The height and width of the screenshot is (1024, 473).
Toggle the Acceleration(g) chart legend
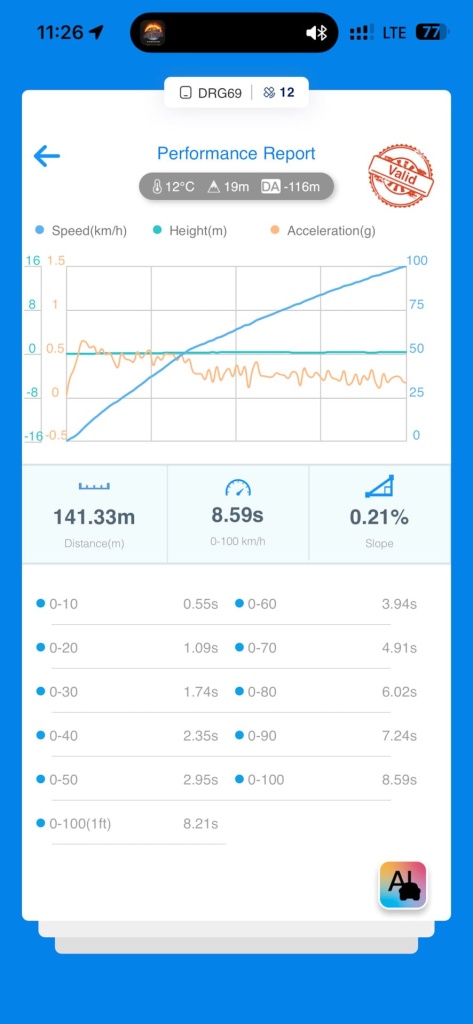click(x=322, y=231)
